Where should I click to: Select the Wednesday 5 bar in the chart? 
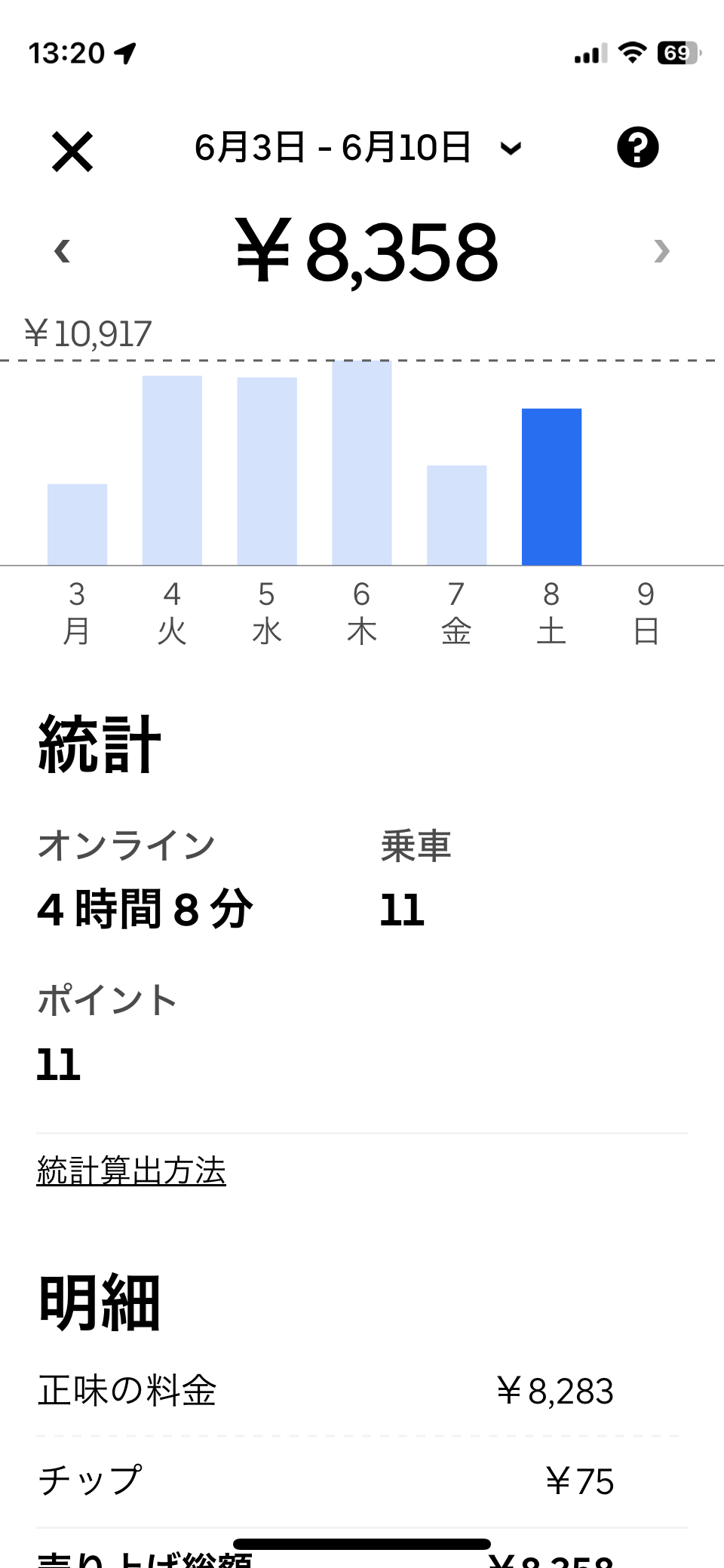pos(267,471)
